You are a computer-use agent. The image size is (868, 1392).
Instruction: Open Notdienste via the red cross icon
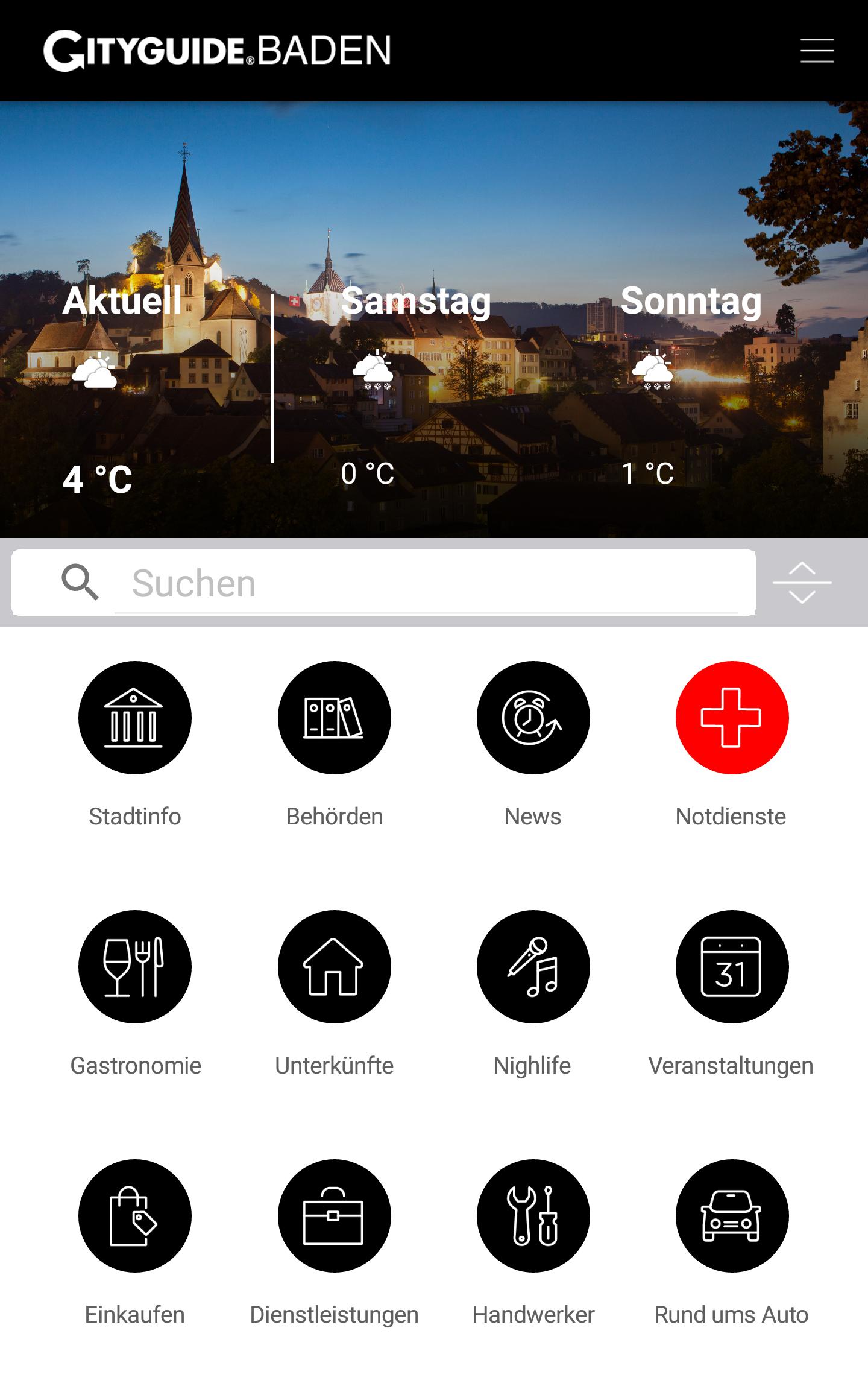[732, 718]
